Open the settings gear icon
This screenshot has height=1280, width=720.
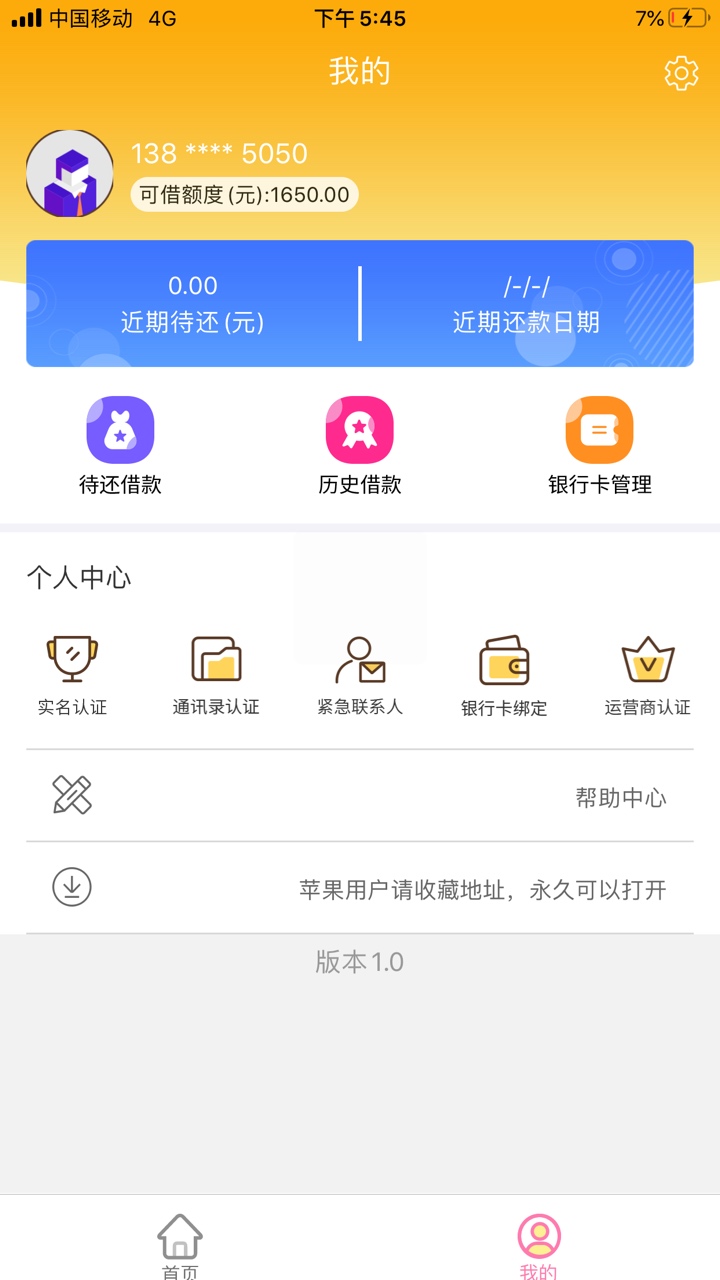coord(681,73)
